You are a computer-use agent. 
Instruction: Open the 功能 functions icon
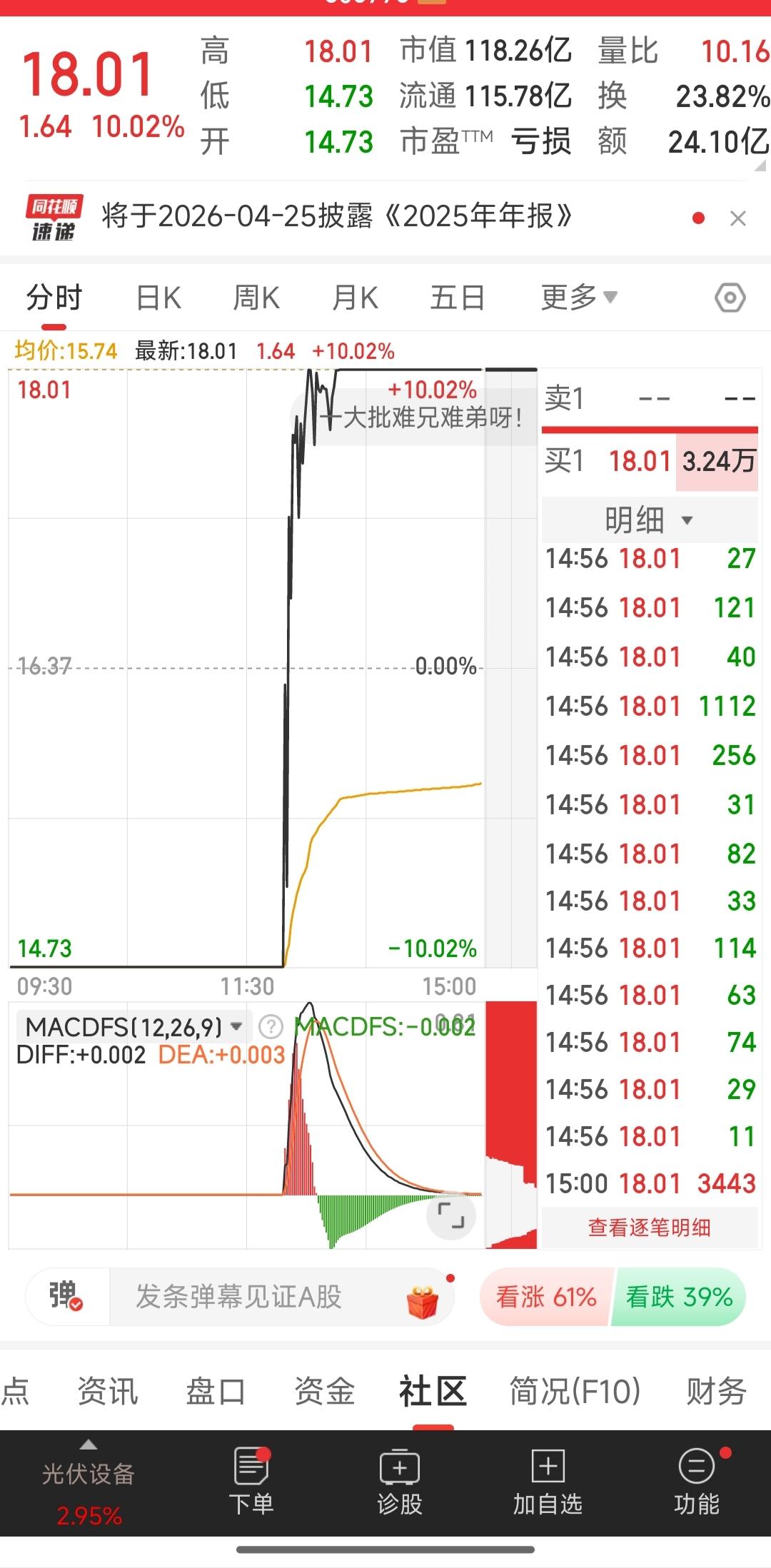695,1470
